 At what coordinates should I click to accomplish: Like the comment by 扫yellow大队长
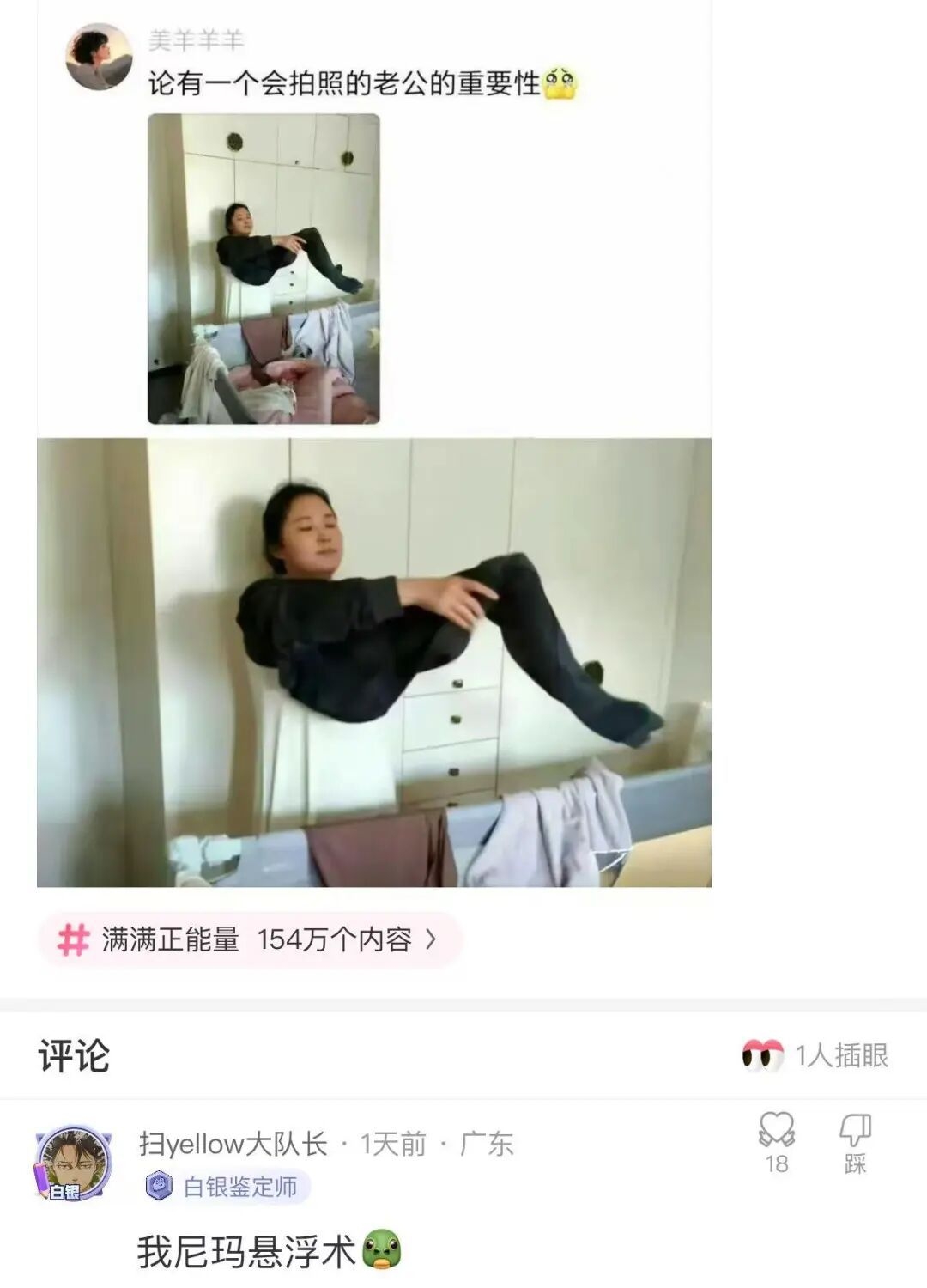click(x=777, y=1131)
